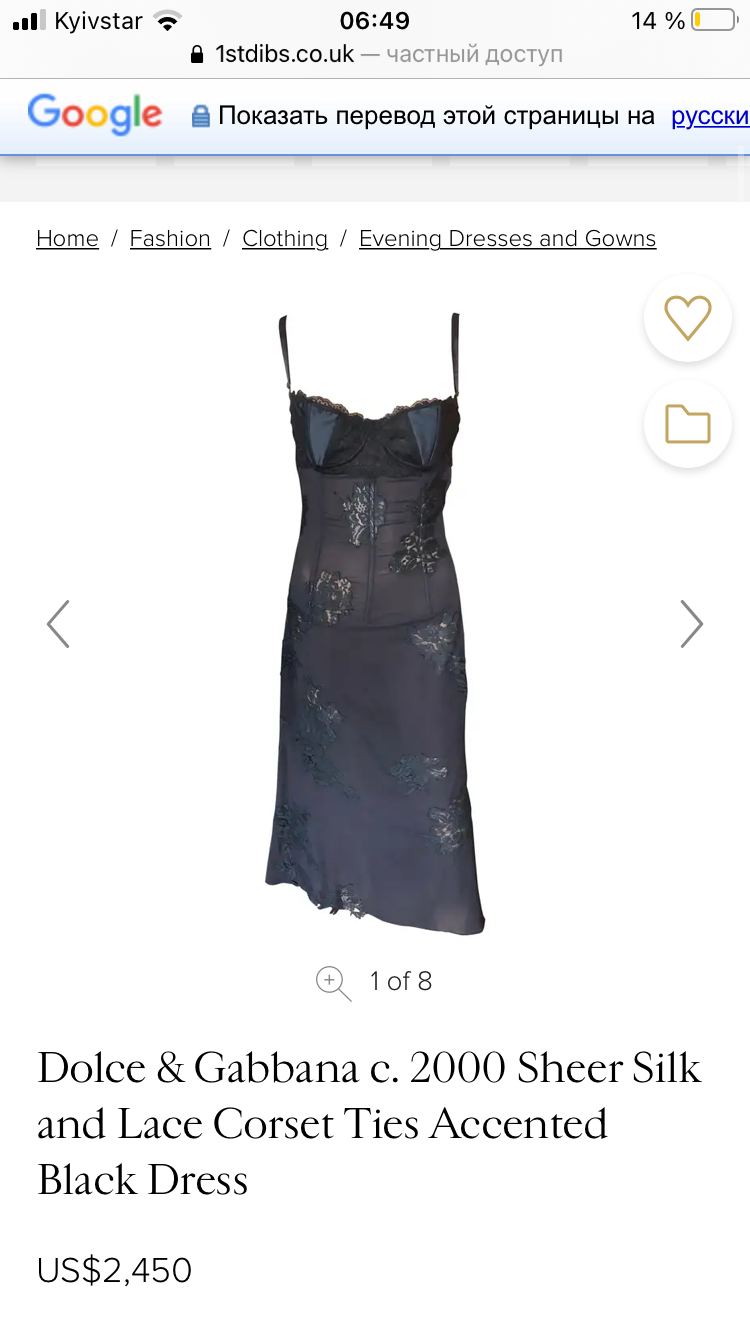The height and width of the screenshot is (1334, 750).
Task: Go to the Fashion category
Action: click(170, 239)
